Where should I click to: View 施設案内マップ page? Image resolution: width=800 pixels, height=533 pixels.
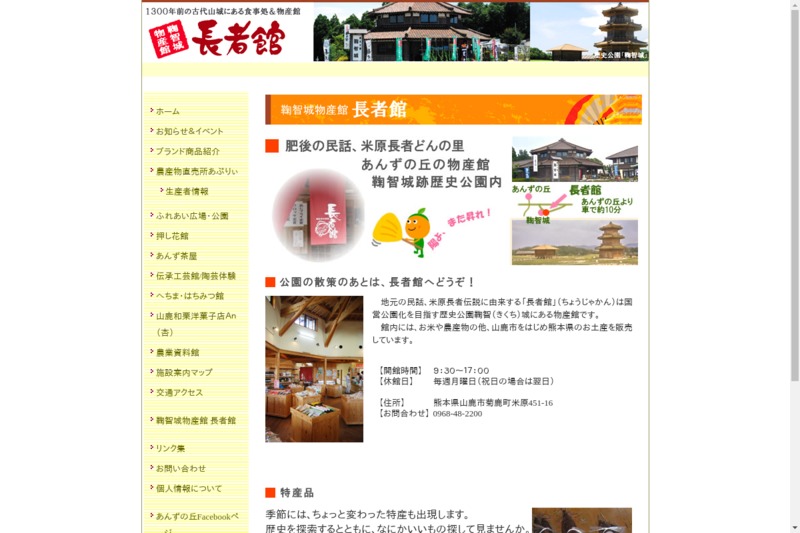tap(183, 372)
